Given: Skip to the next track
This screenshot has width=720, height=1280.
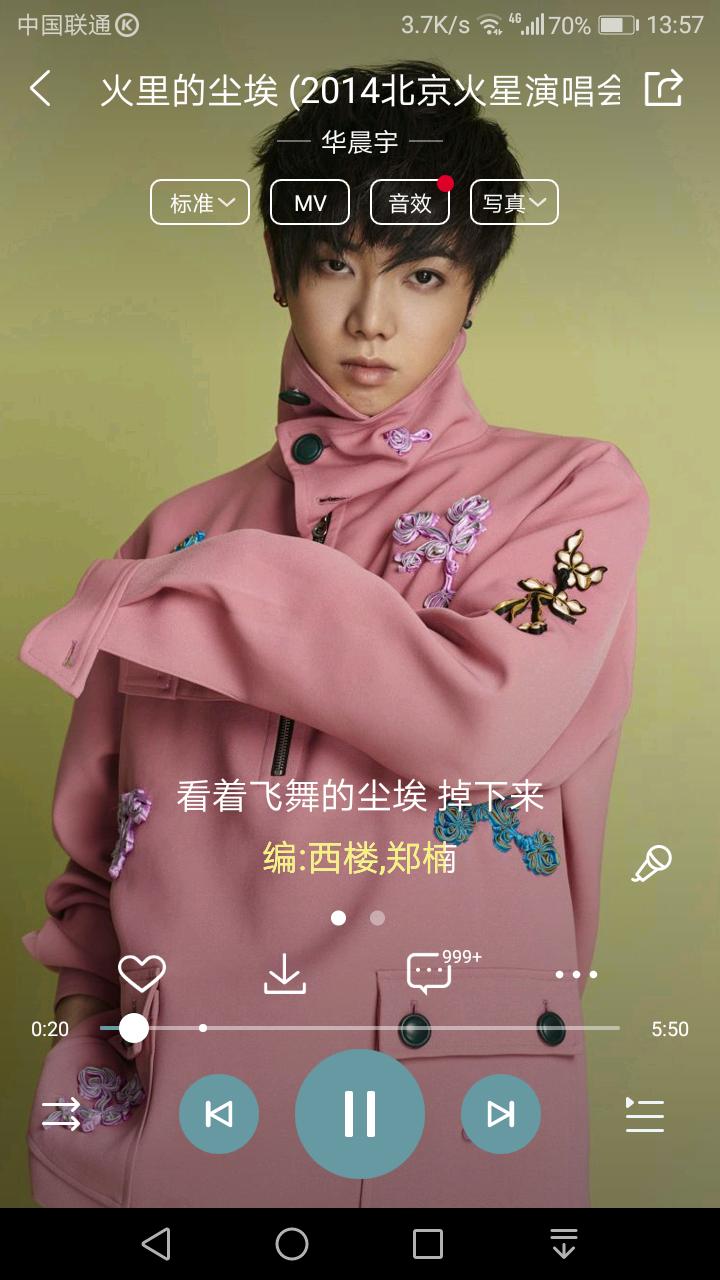Looking at the screenshot, I should click(501, 1113).
